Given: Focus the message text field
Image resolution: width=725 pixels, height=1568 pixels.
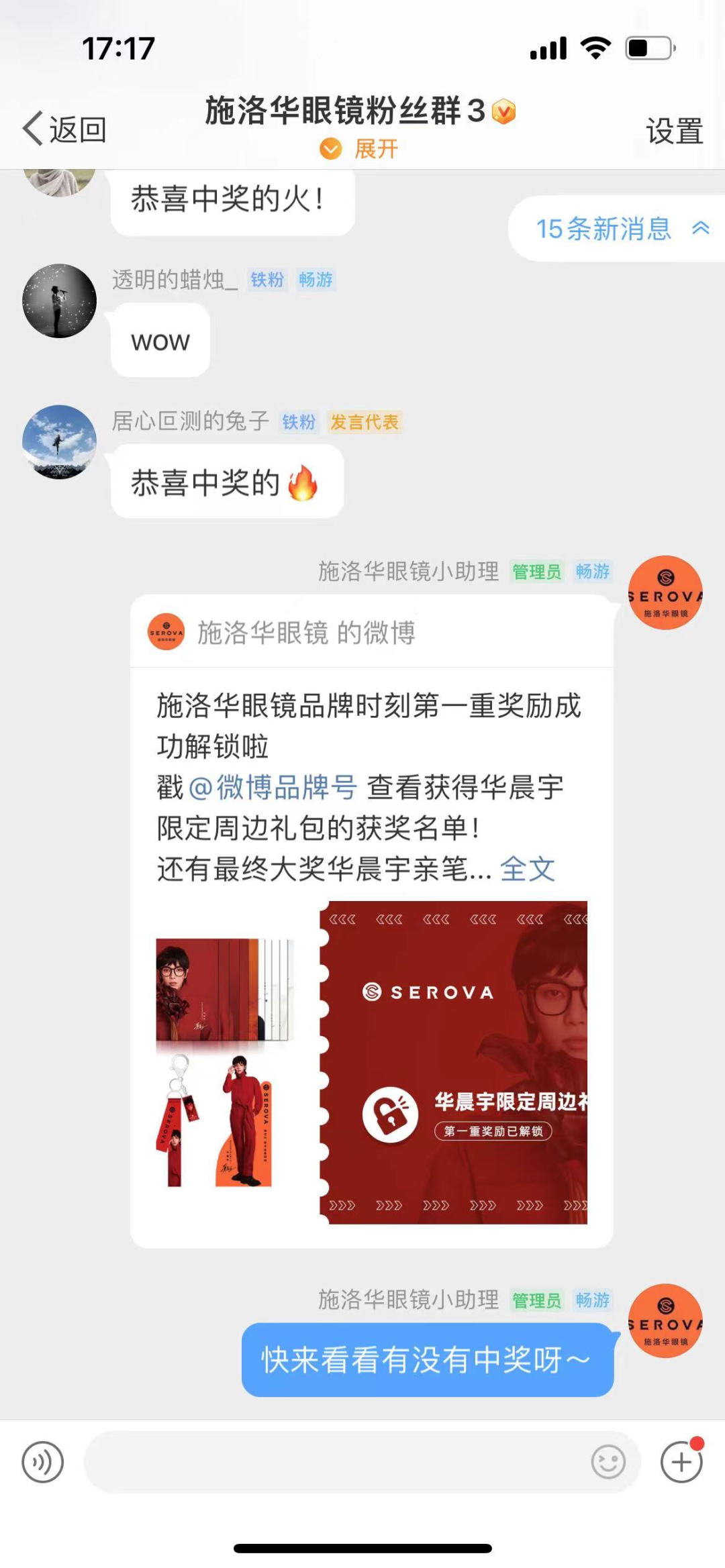Looking at the screenshot, I should (x=336, y=1462).
